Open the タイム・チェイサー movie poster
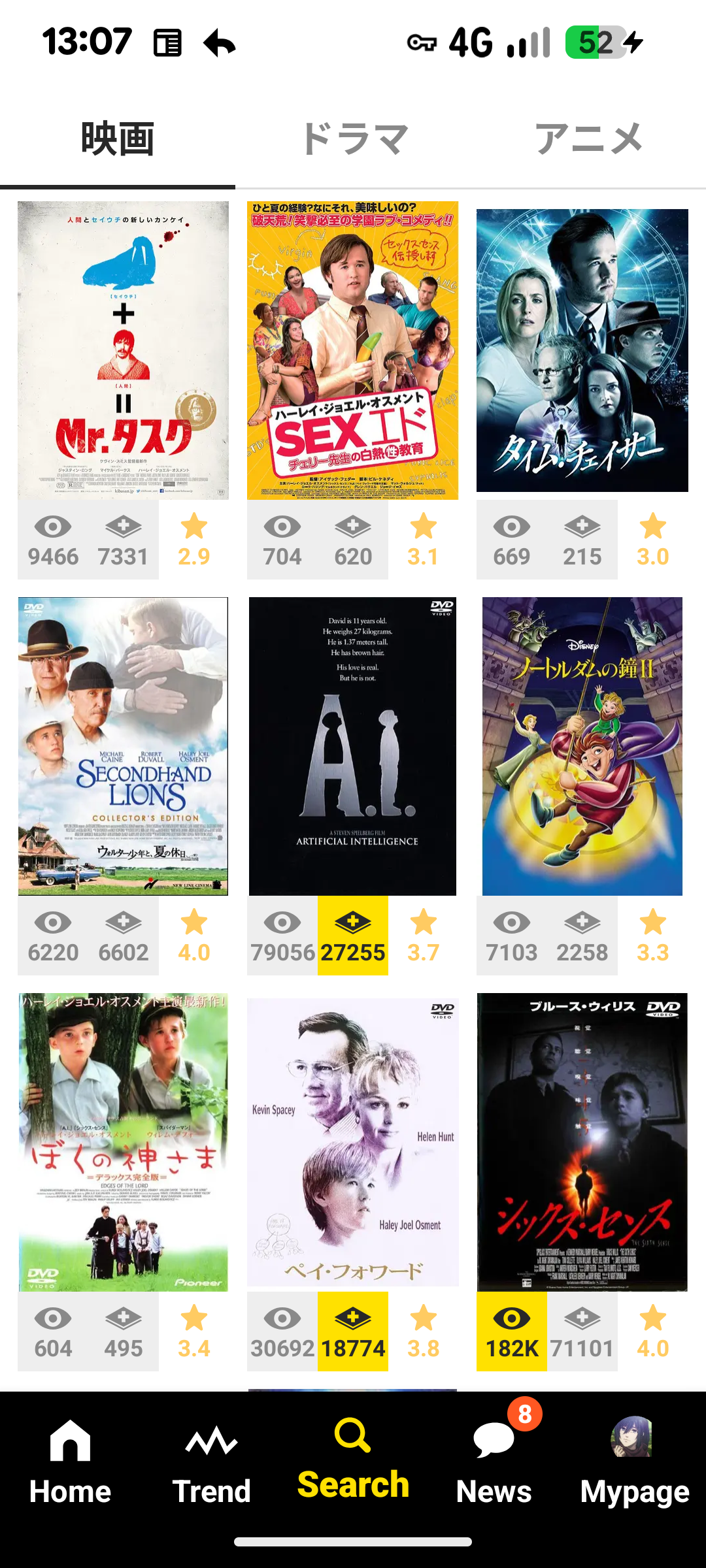Image resolution: width=706 pixels, height=1568 pixels. 582,350
